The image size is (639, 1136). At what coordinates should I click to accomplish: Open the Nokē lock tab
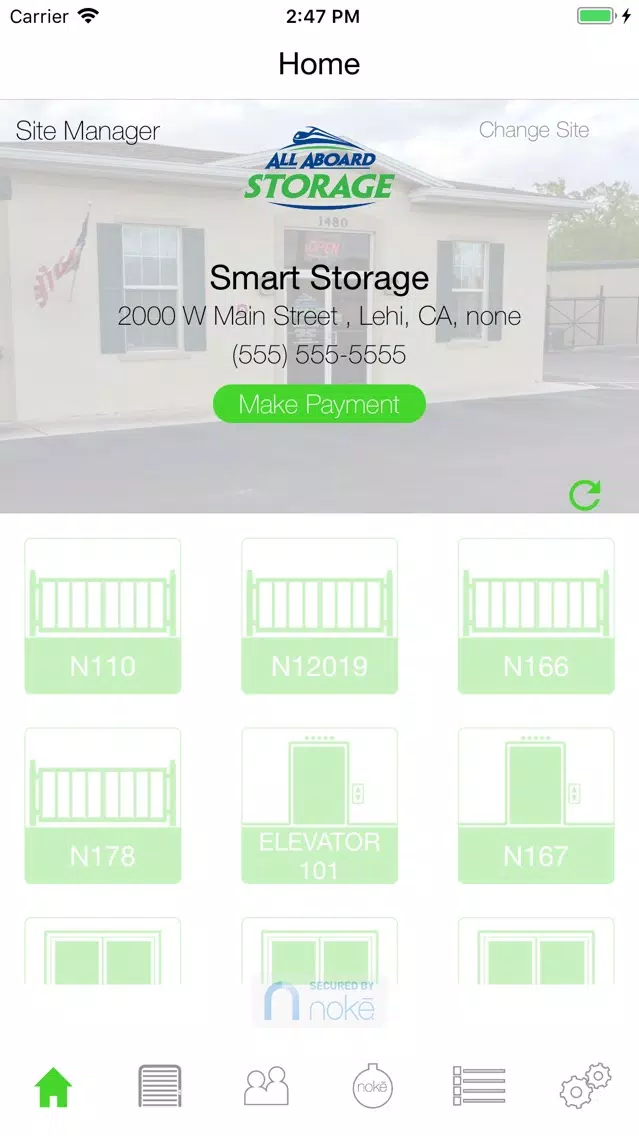coord(373,1086)
